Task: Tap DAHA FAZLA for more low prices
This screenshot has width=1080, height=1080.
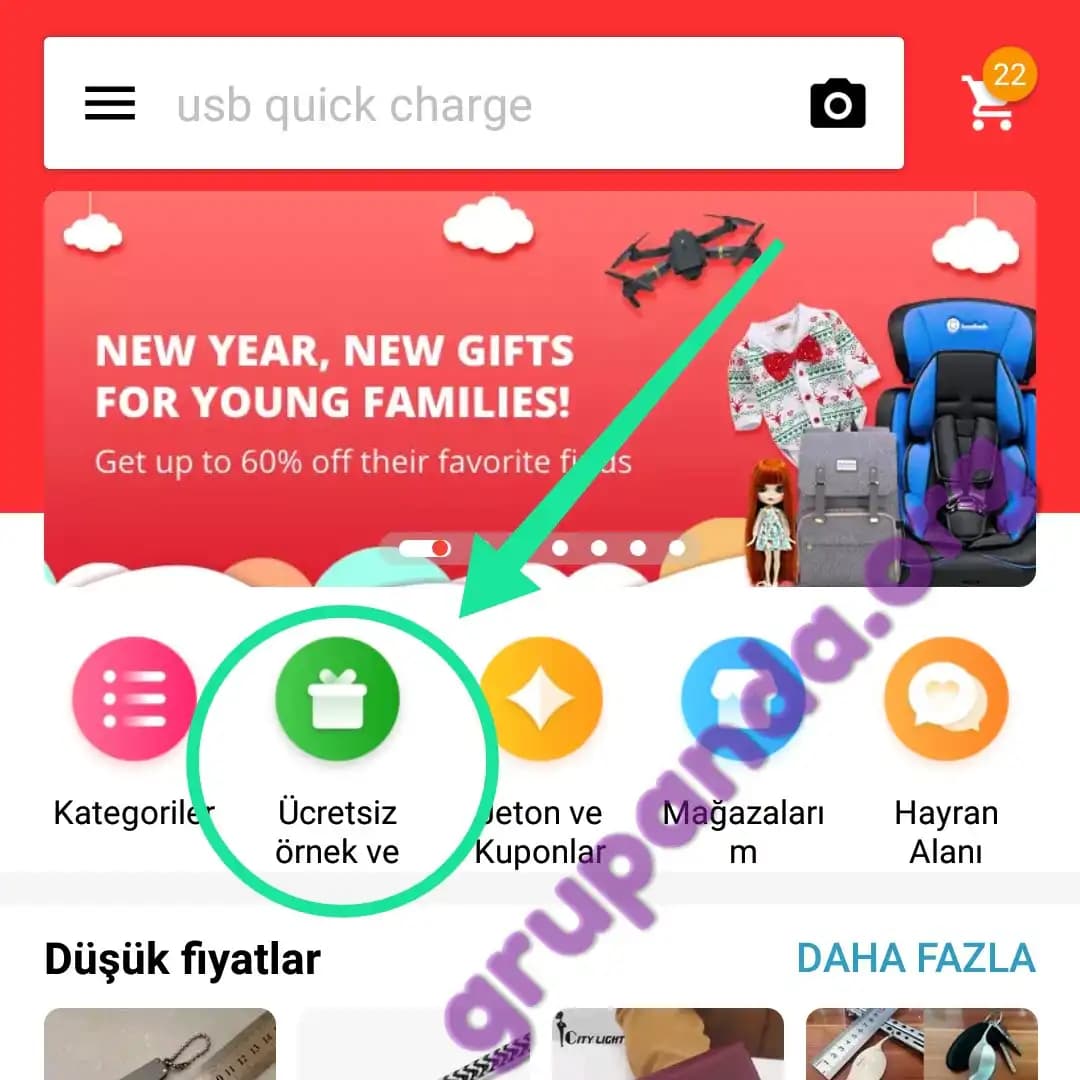Action: tap(915, 959)
